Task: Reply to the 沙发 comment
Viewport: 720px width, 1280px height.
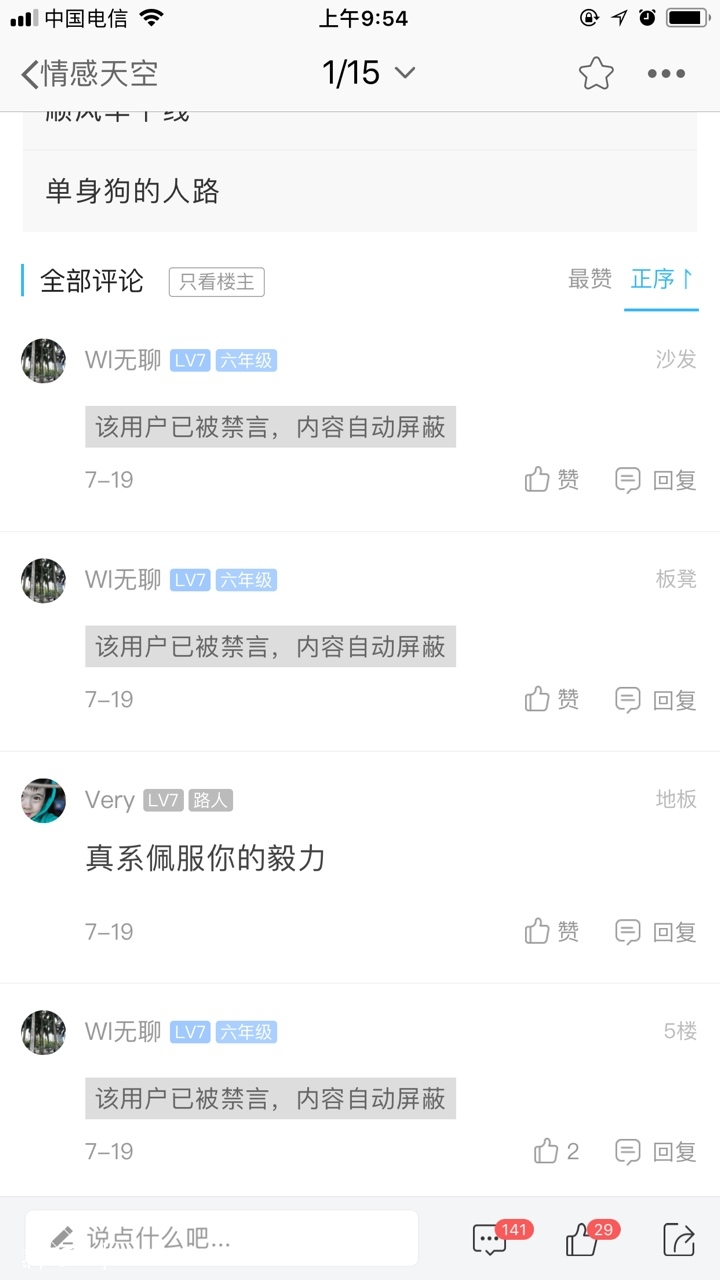Action: click(656, 480)
